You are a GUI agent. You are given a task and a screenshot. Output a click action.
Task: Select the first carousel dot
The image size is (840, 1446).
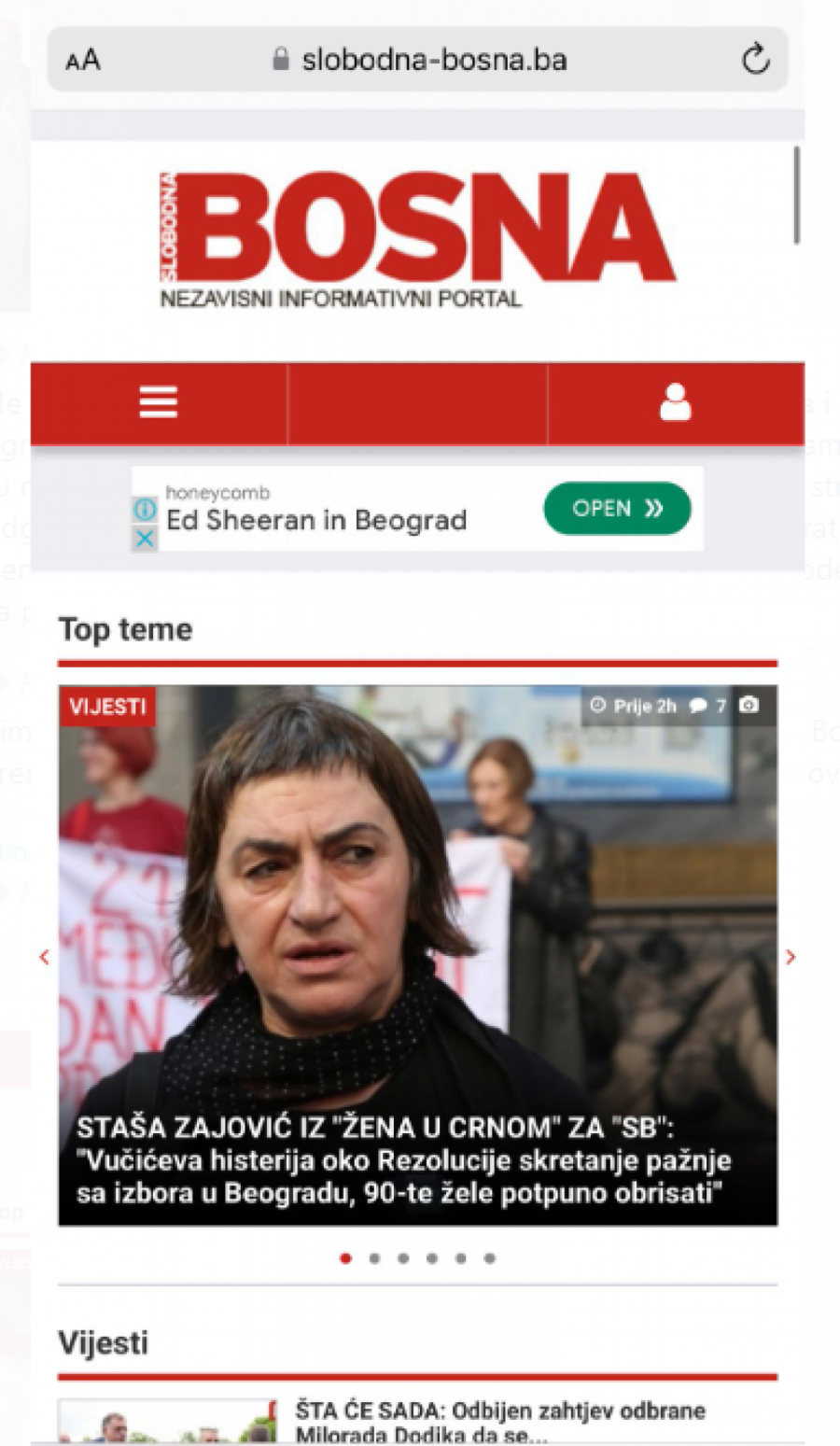pyautogui.click(x=345, y=1257)
